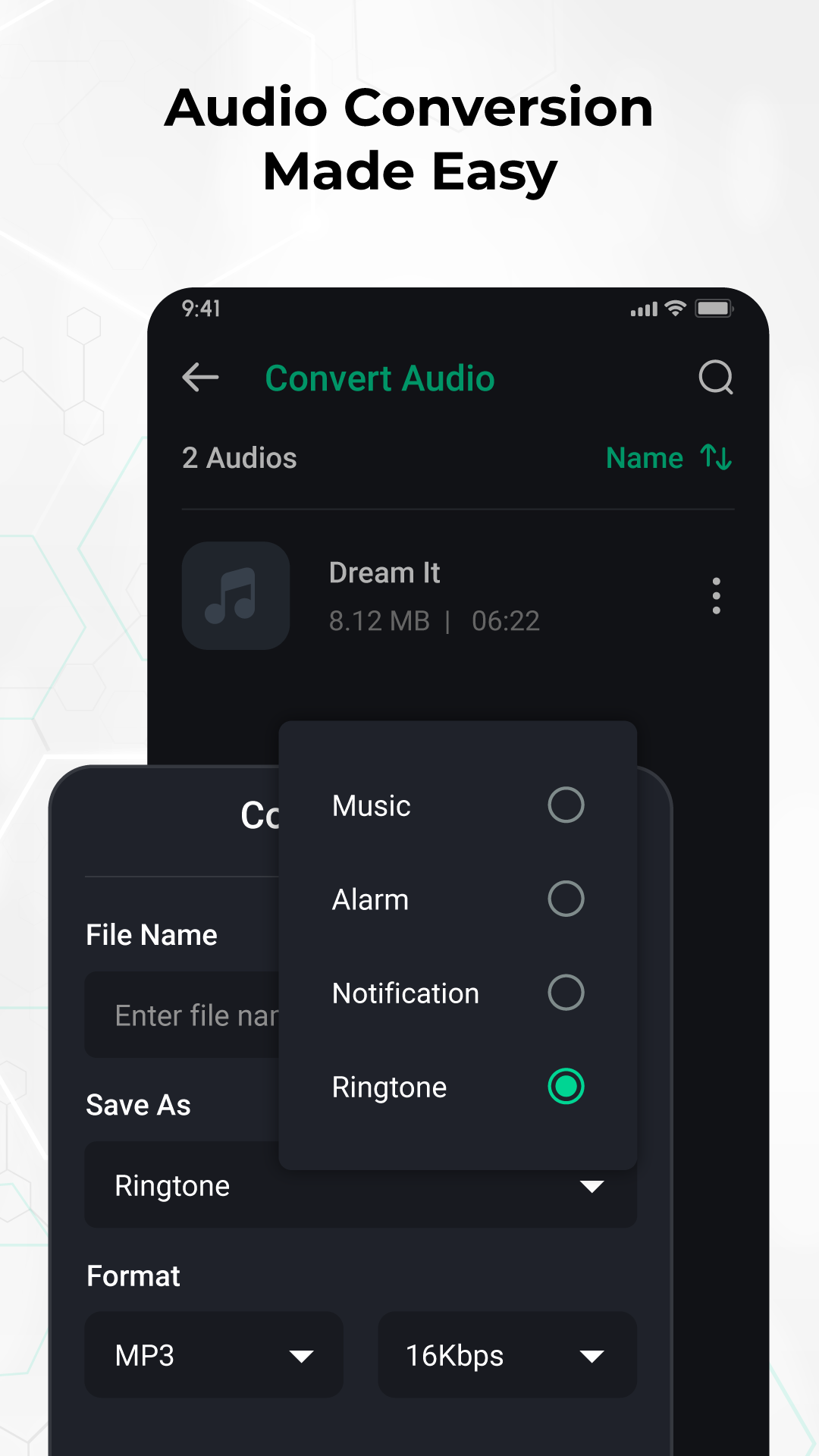
Task: Tap the battery indicator
Action: 714,308
